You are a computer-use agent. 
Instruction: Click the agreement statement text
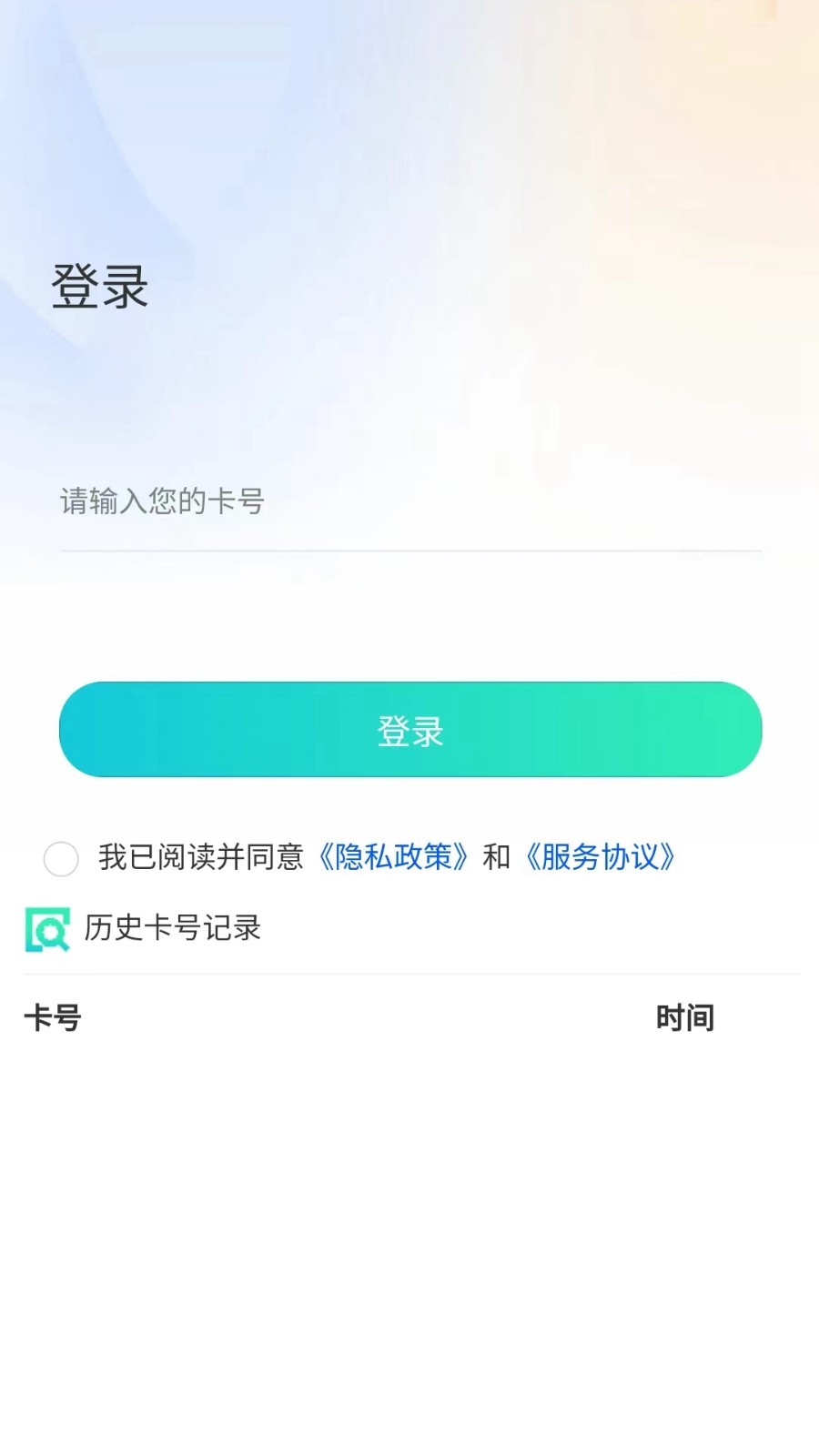point(205,856)
